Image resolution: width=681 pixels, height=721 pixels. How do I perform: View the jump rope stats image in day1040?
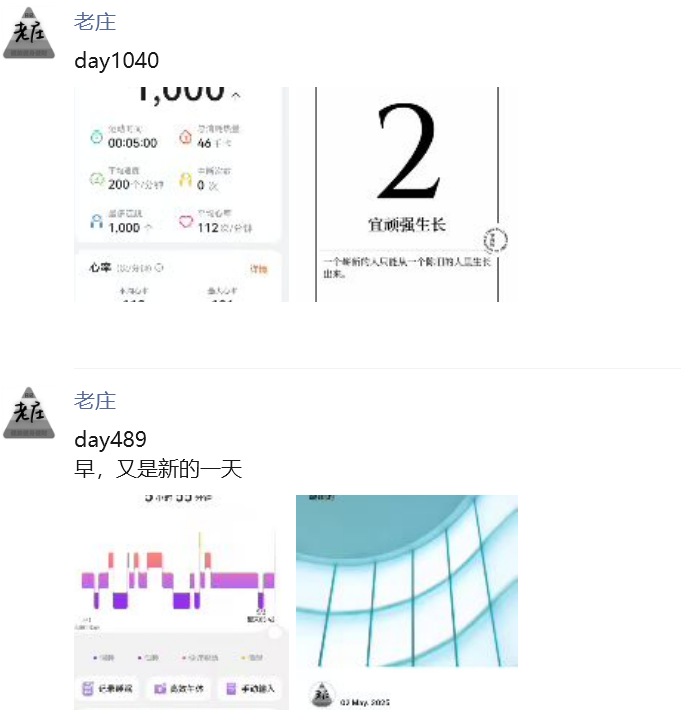(182, 195)
